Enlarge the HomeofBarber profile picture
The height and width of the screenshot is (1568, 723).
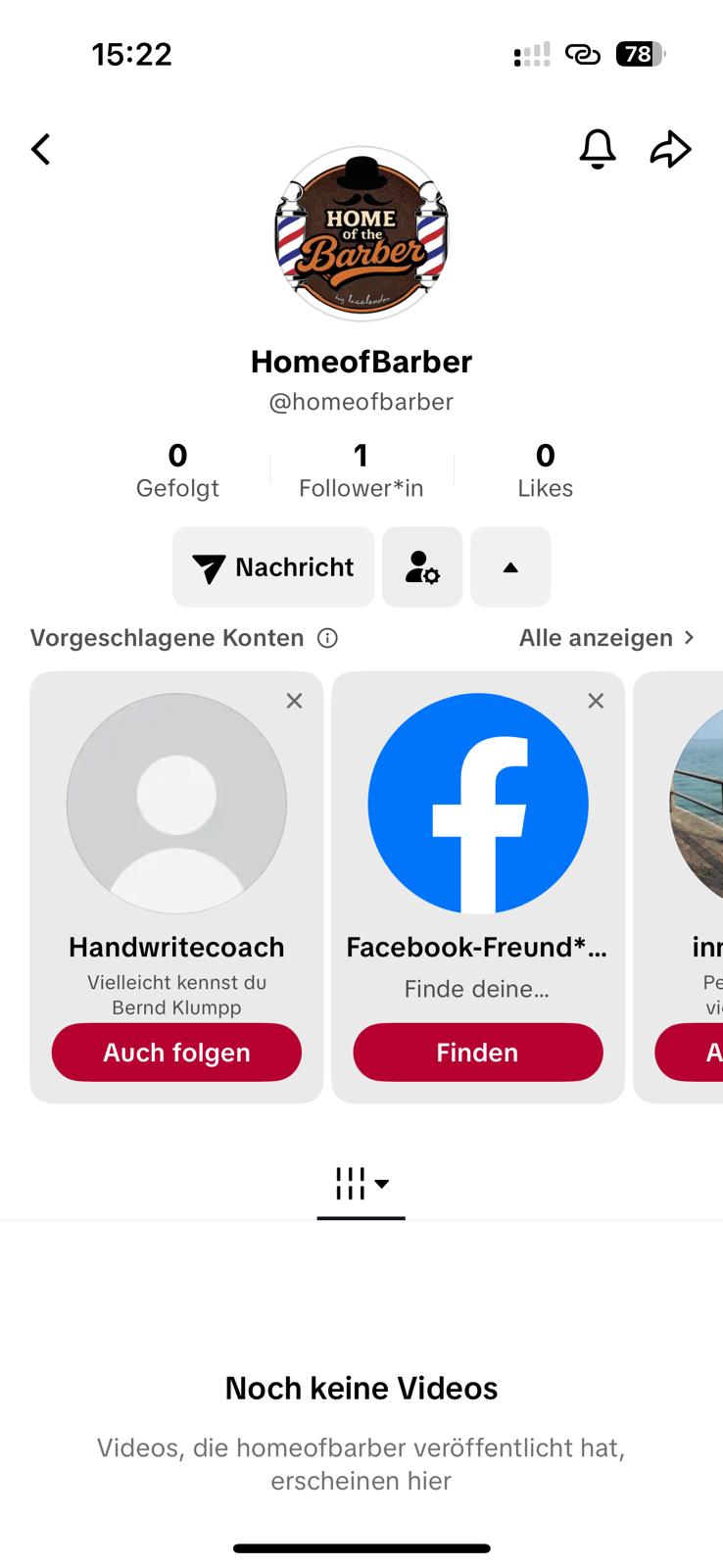(x=361, y=234)
